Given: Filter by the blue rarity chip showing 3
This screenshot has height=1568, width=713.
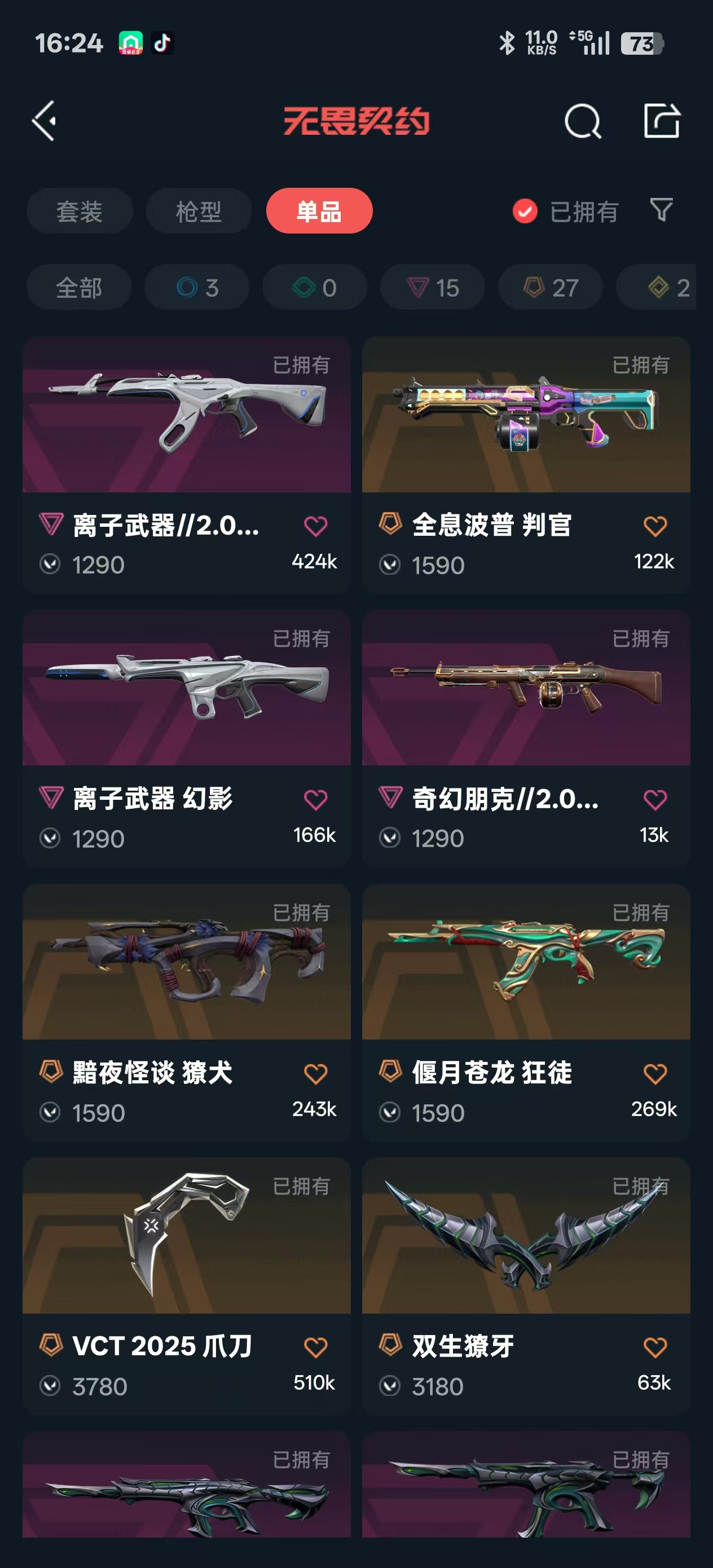Looking at the screenshot, I should point(197,287).
